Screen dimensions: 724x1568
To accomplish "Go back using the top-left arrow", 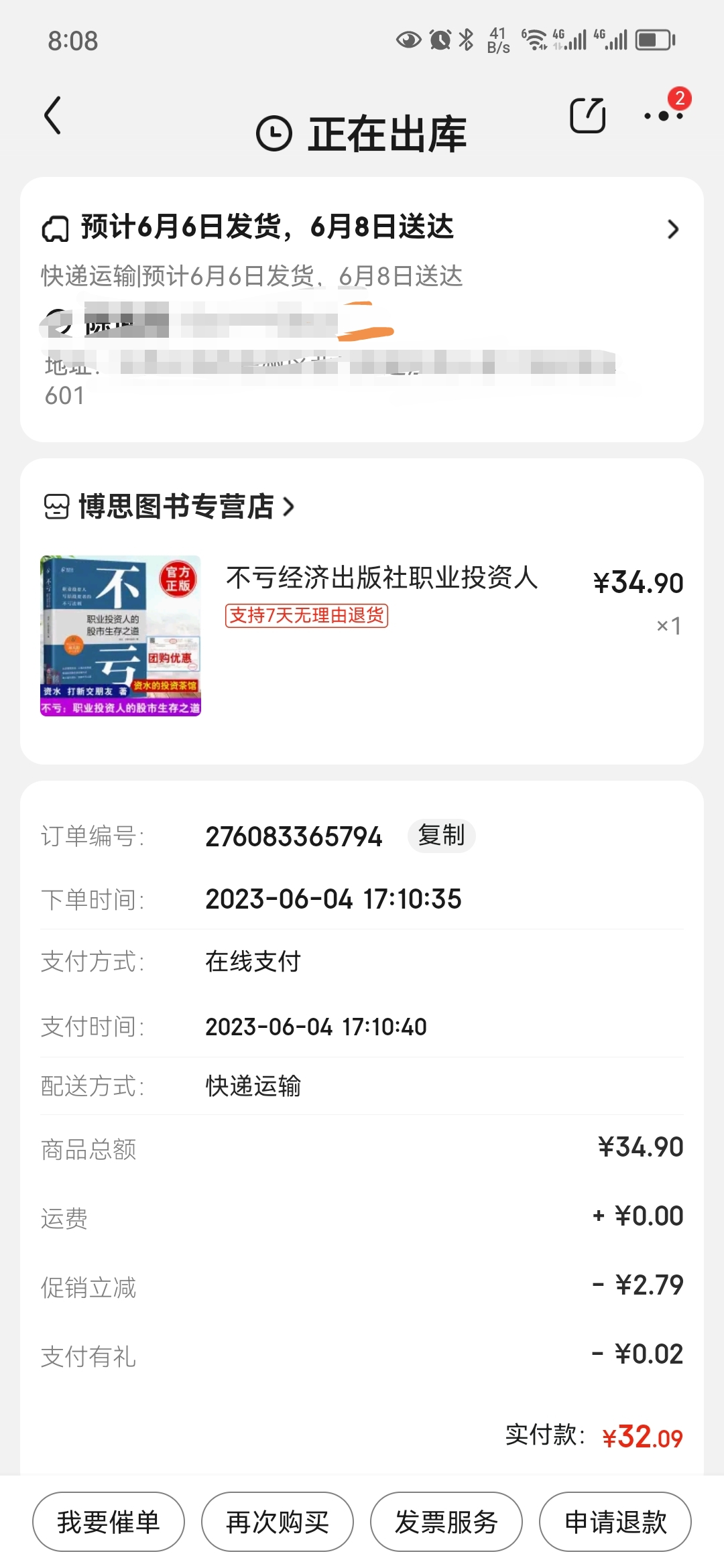I will tap(53, 115).
